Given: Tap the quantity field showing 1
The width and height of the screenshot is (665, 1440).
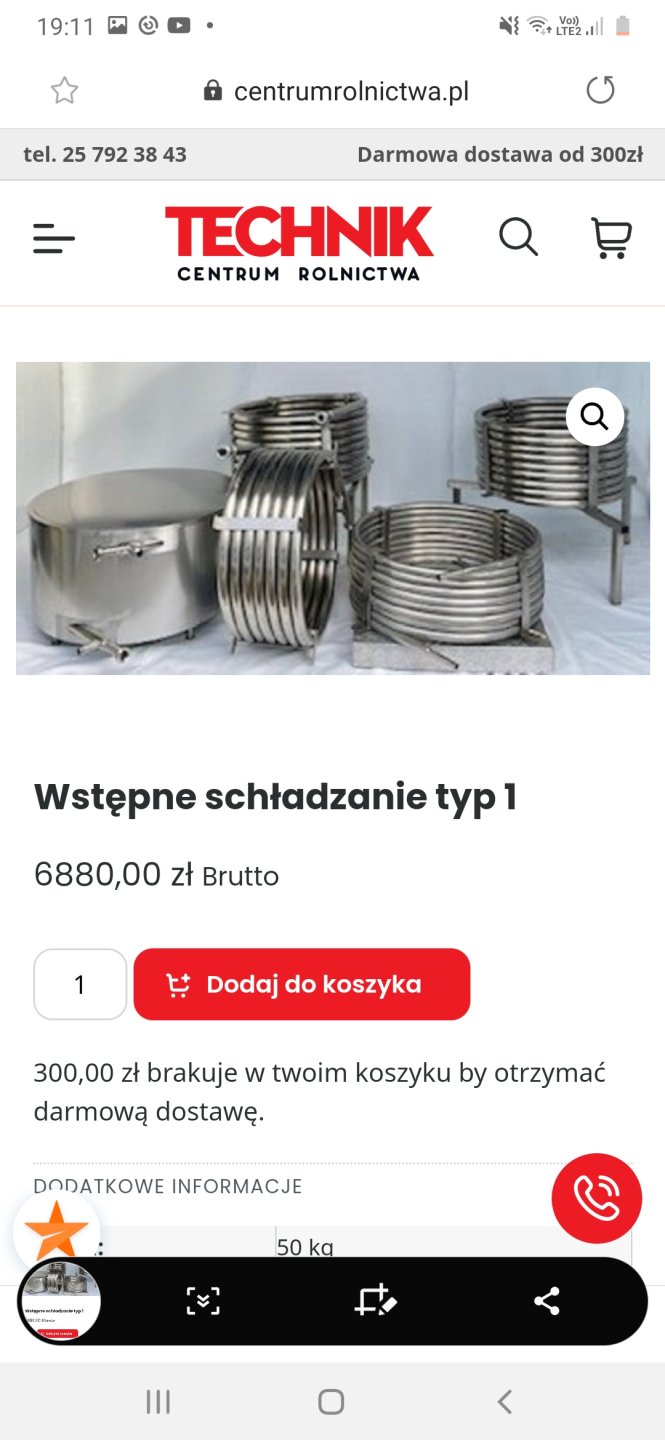Looking at the screenshot, I should [80, 984].
